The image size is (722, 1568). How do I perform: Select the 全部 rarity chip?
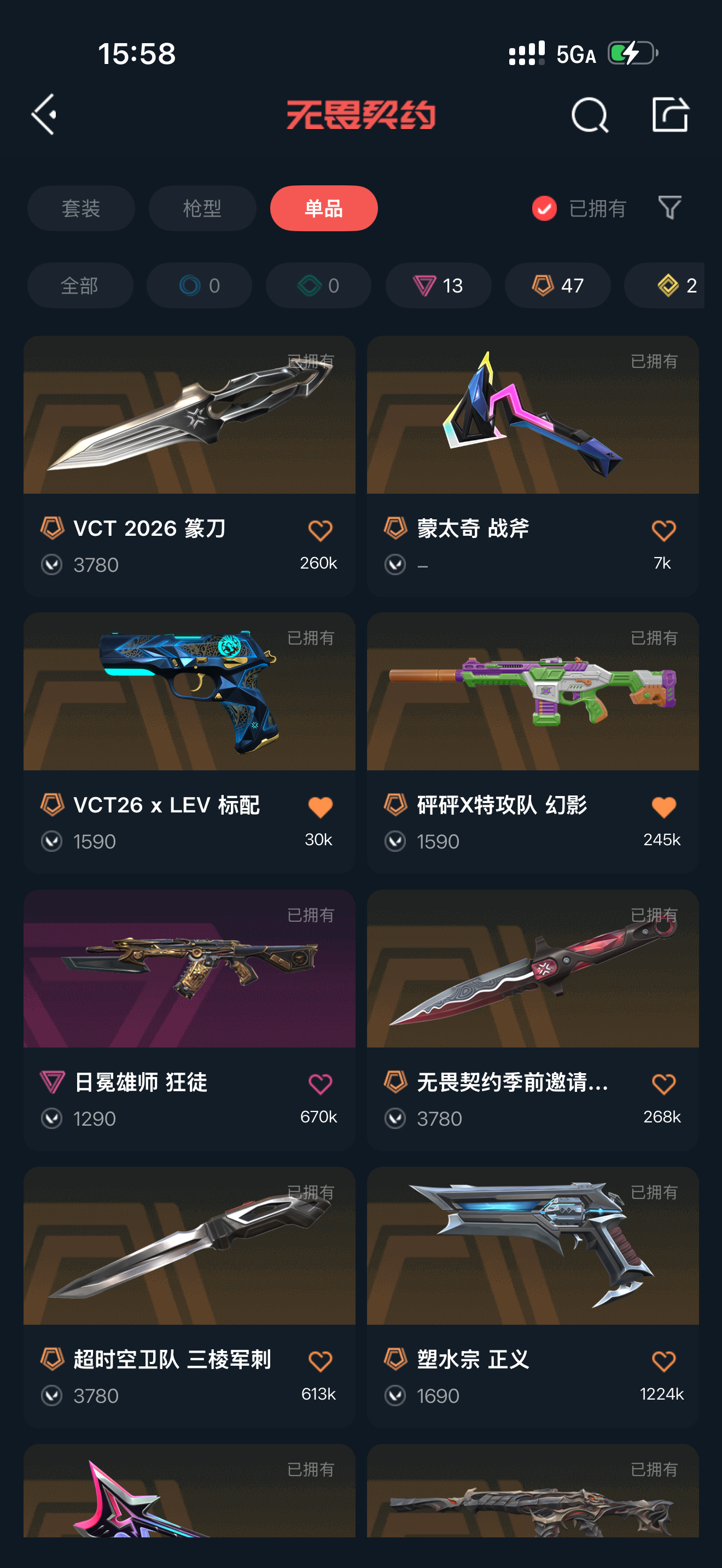tap(80, 285)
